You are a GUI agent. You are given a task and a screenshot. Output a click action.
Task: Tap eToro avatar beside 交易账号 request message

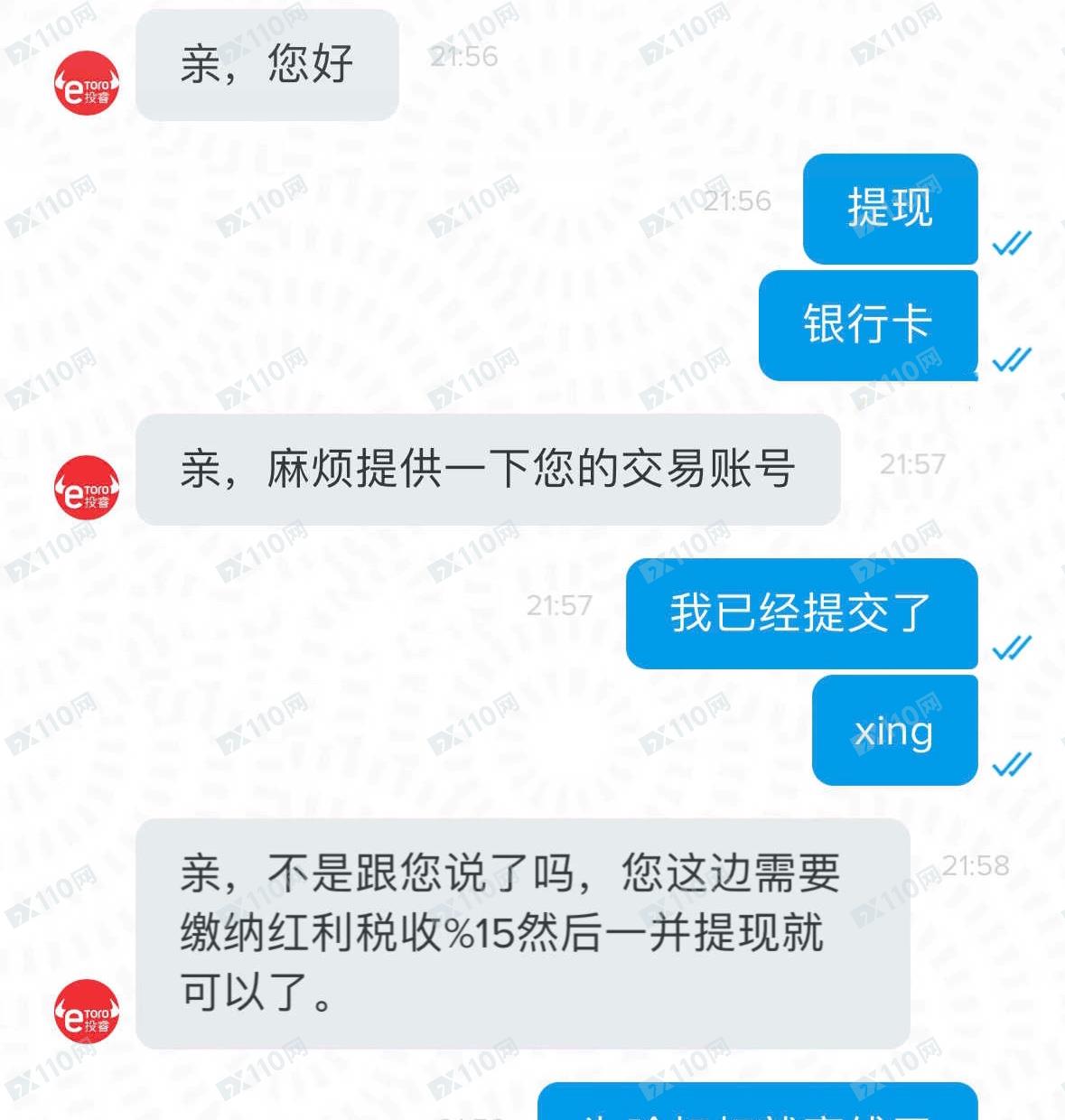(87, 488)
